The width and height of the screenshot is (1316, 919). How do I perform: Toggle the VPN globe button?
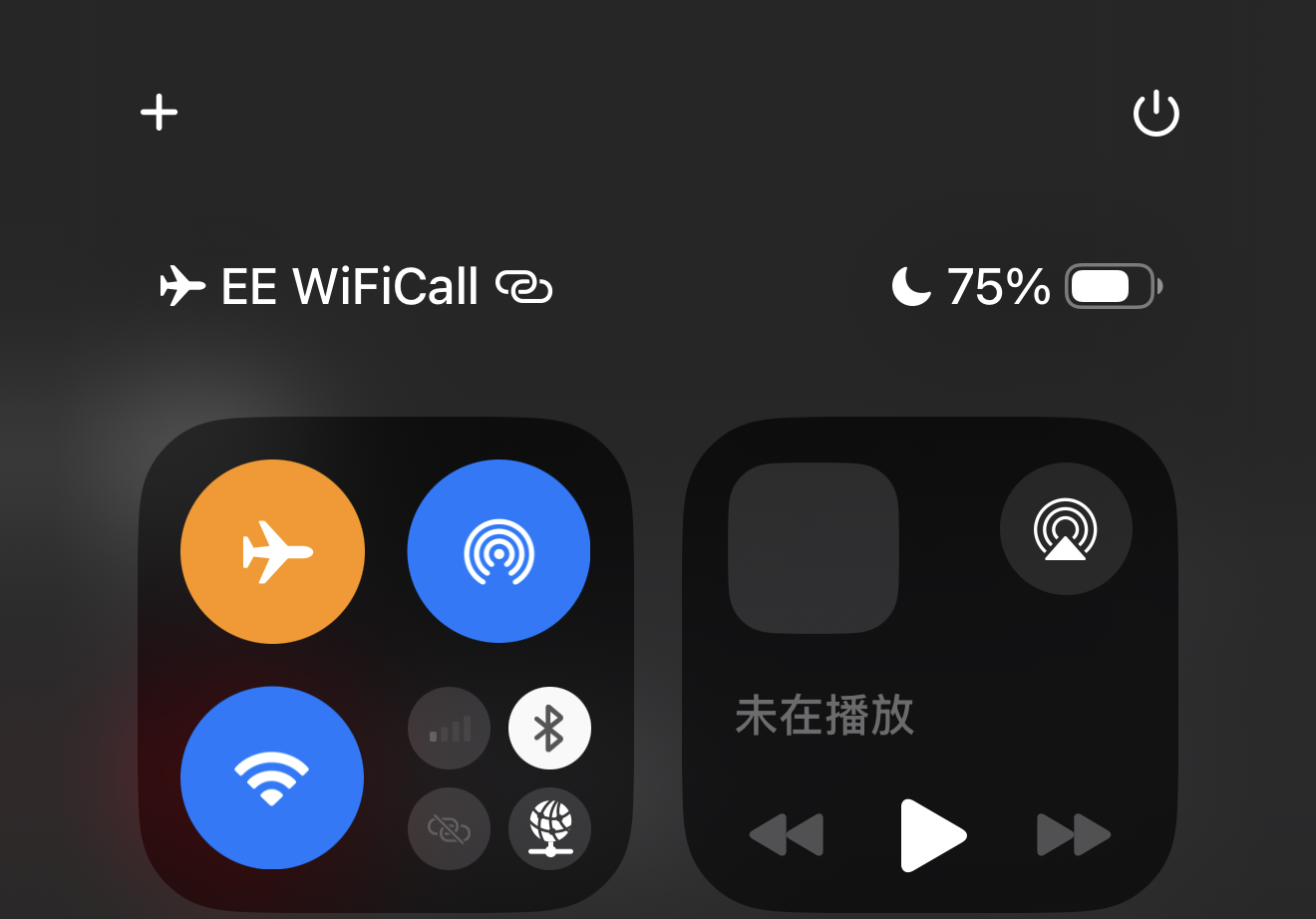point(549,828)
